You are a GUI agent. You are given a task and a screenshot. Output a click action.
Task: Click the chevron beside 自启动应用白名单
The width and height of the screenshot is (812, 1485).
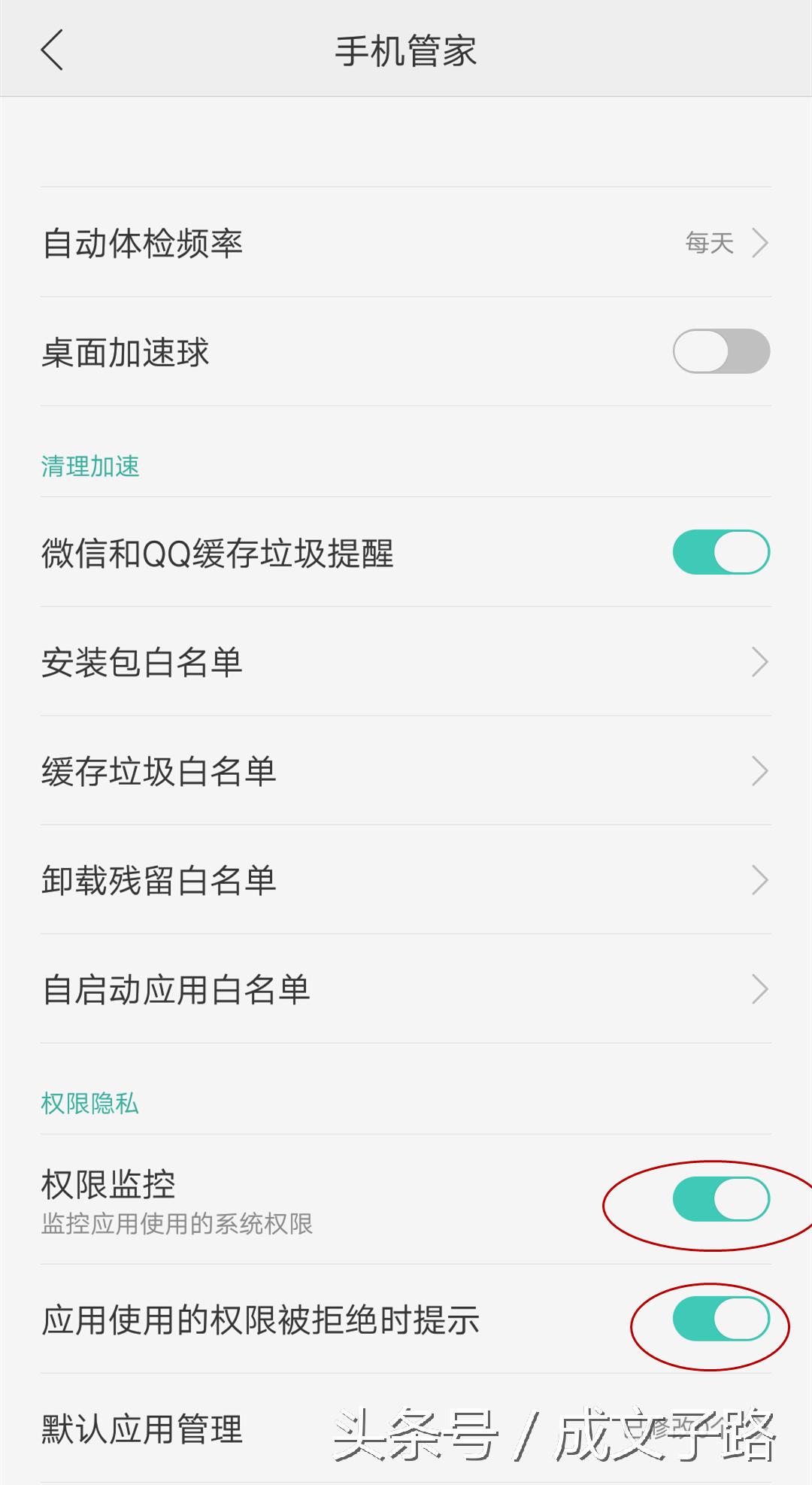(759, 990)
